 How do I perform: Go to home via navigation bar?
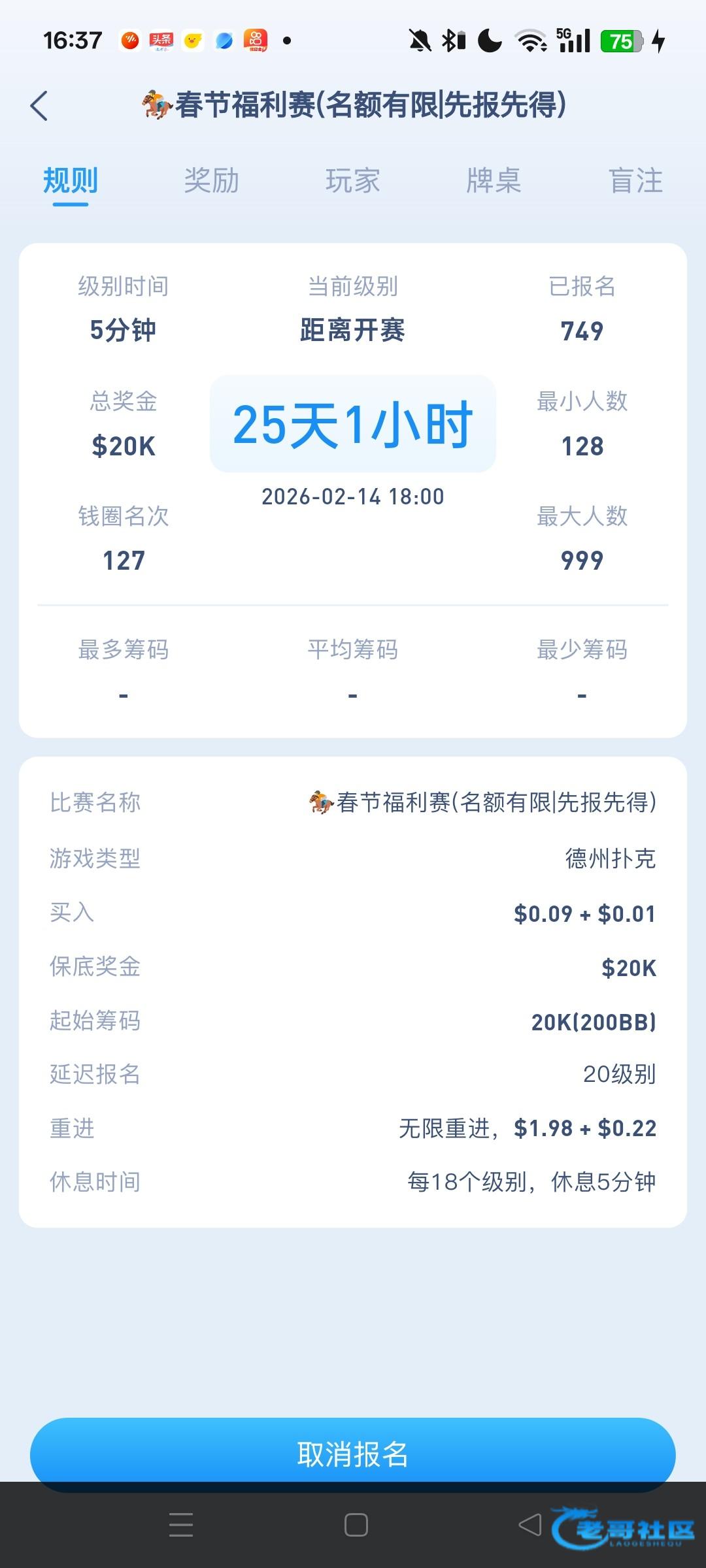coord(356,1524)
